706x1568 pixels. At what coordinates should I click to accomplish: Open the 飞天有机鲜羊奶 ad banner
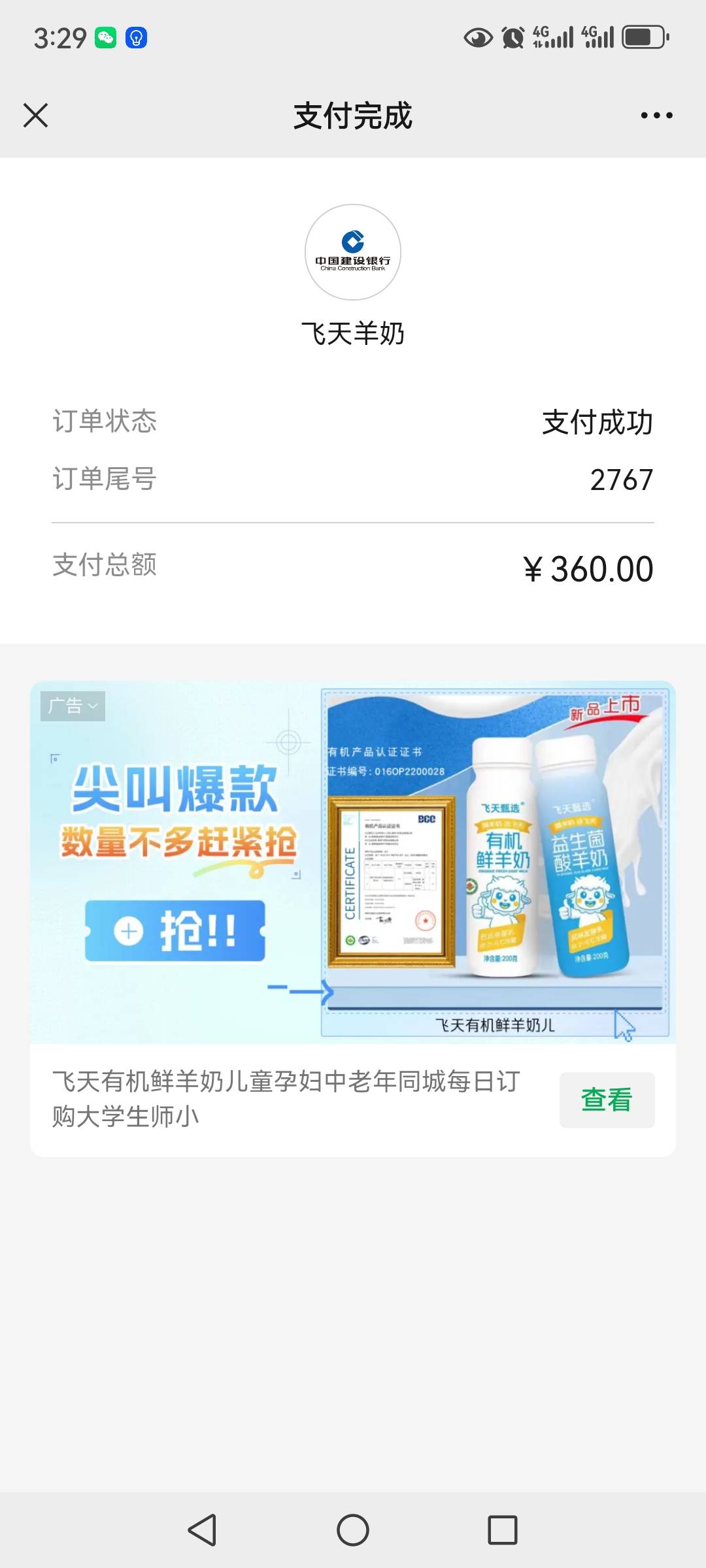tap(353, 862)
